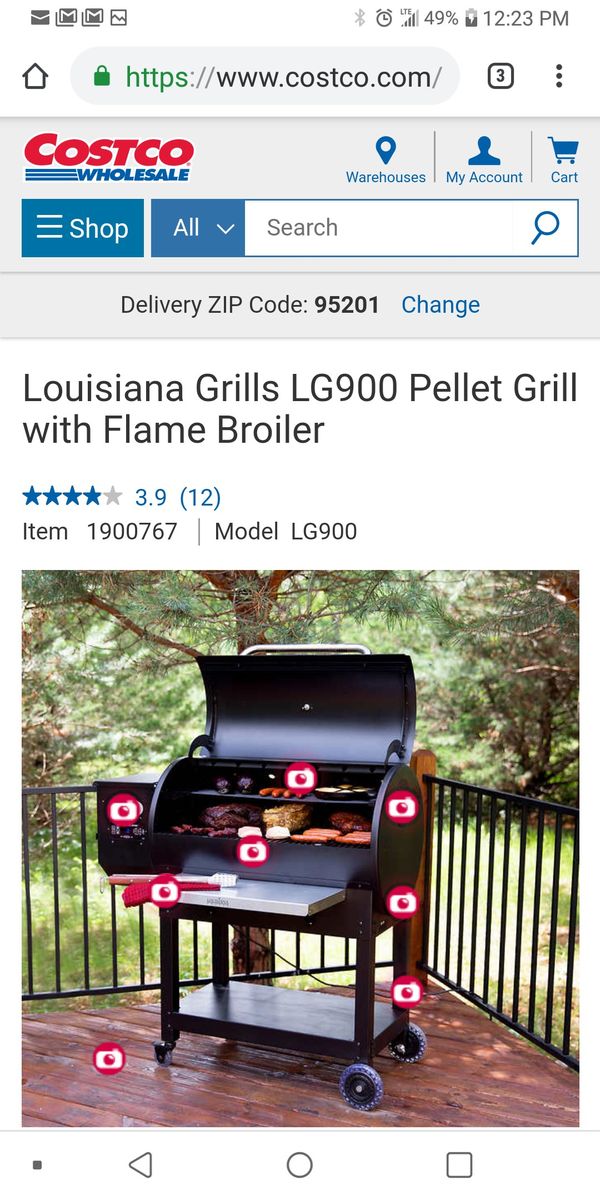600x1200 pixels.
Task: Expand the All categories dropdown
Action: point(198,228)
